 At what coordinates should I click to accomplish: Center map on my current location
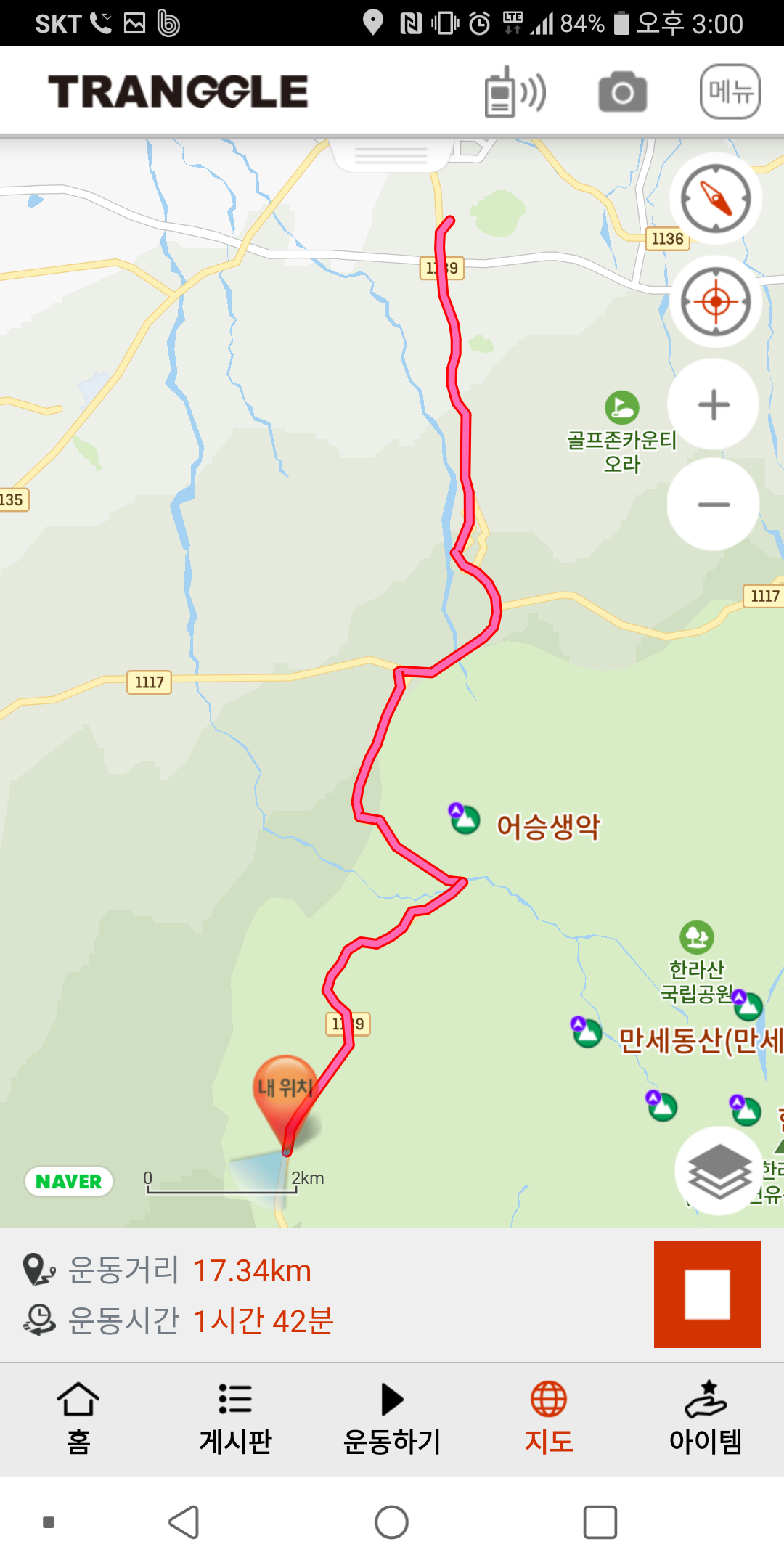715,301
